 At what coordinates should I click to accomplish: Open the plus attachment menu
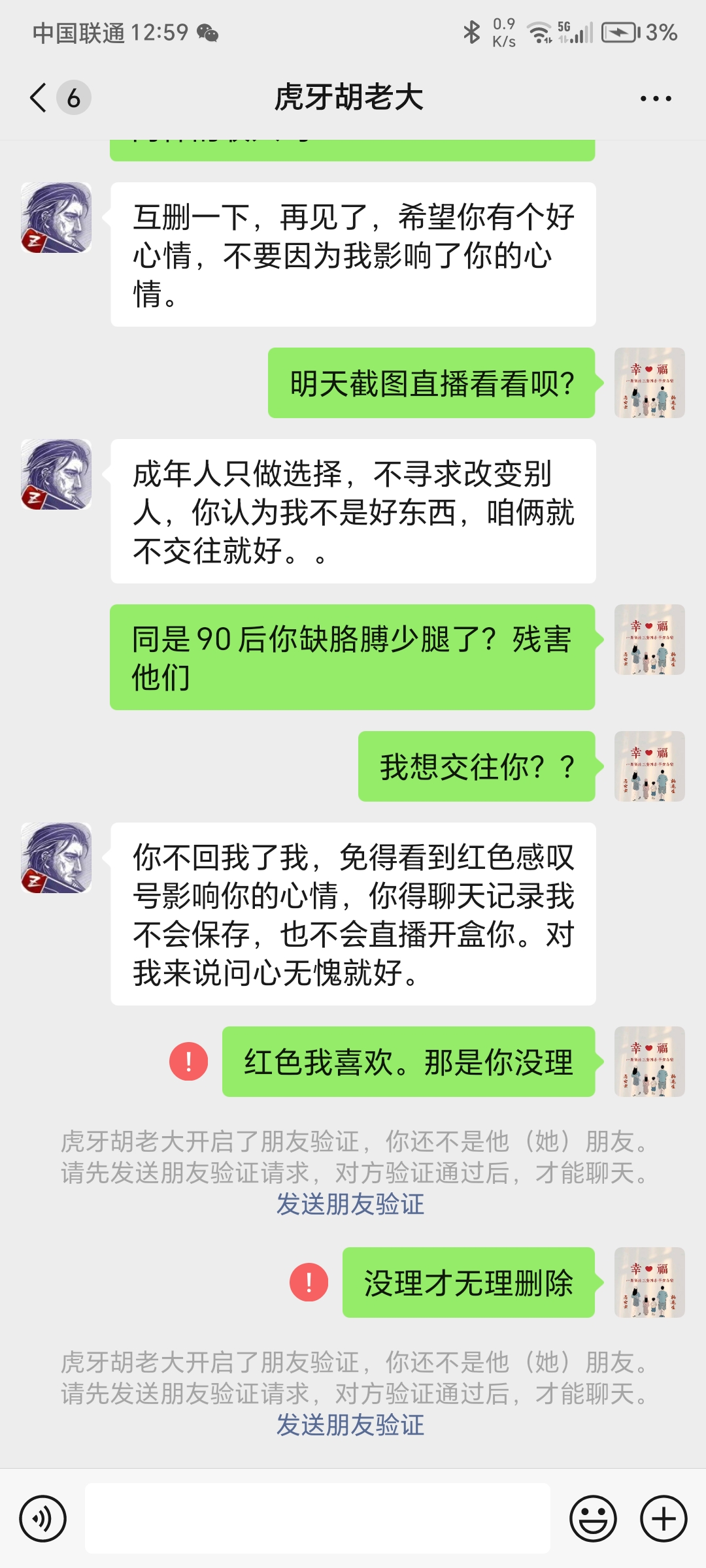pos(664,1518)
